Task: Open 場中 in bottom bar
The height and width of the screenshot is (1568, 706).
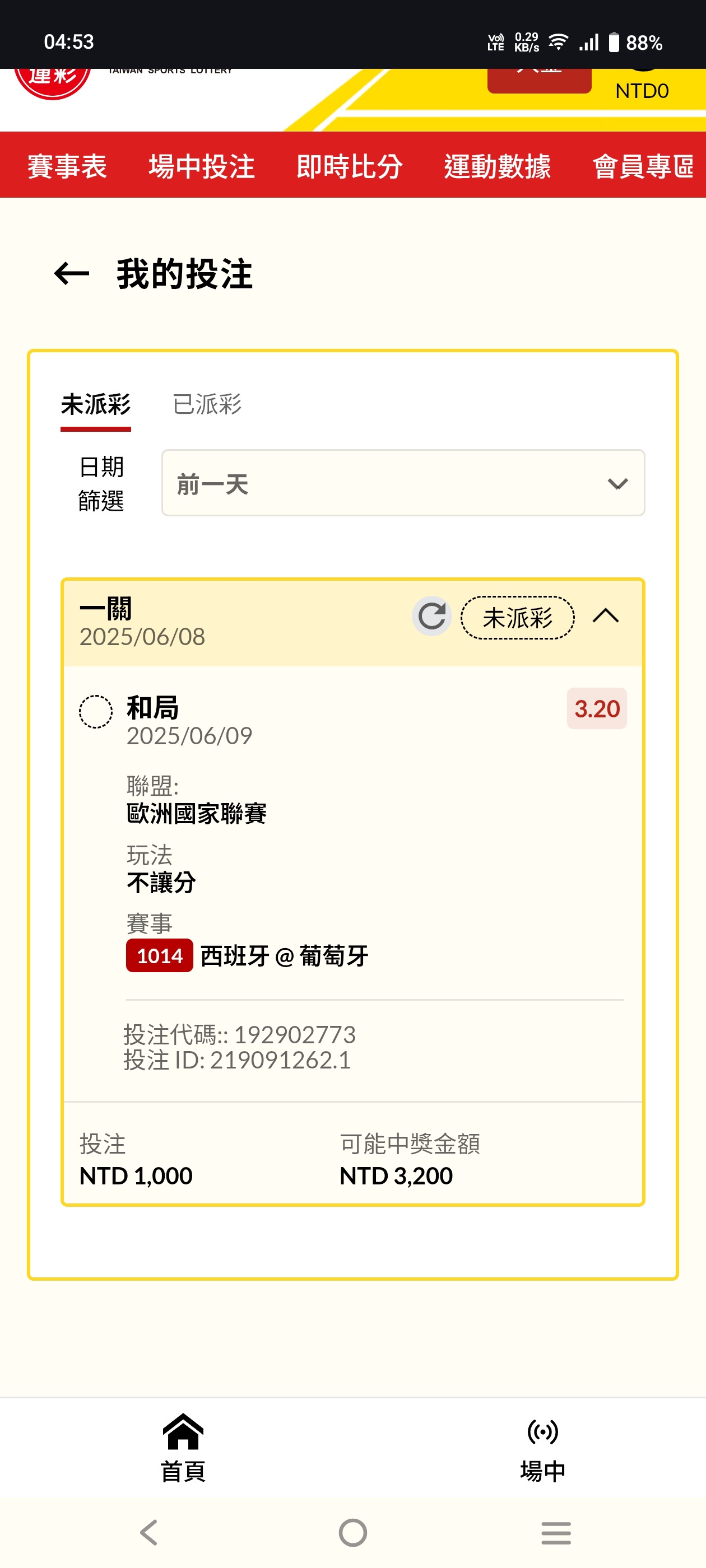Action: click(542, 1449)
